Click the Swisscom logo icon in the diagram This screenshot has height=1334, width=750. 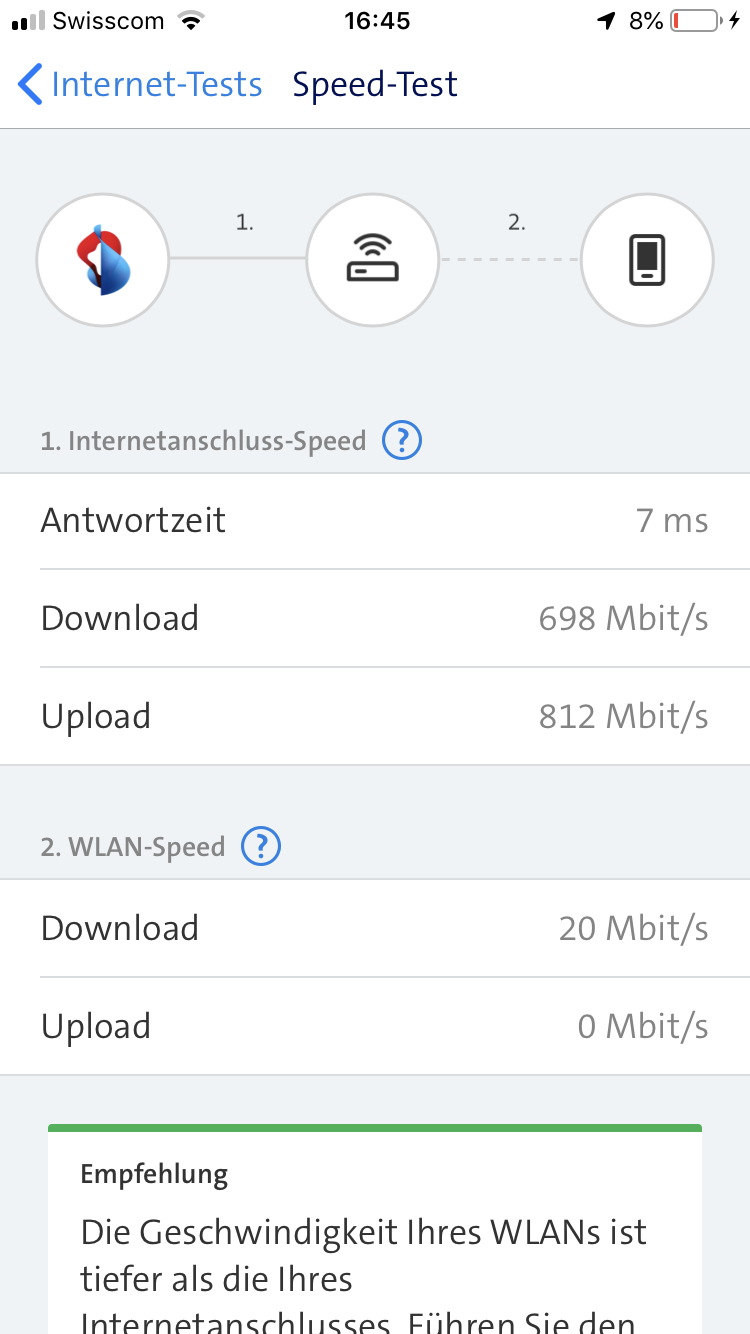coord(102,259)
